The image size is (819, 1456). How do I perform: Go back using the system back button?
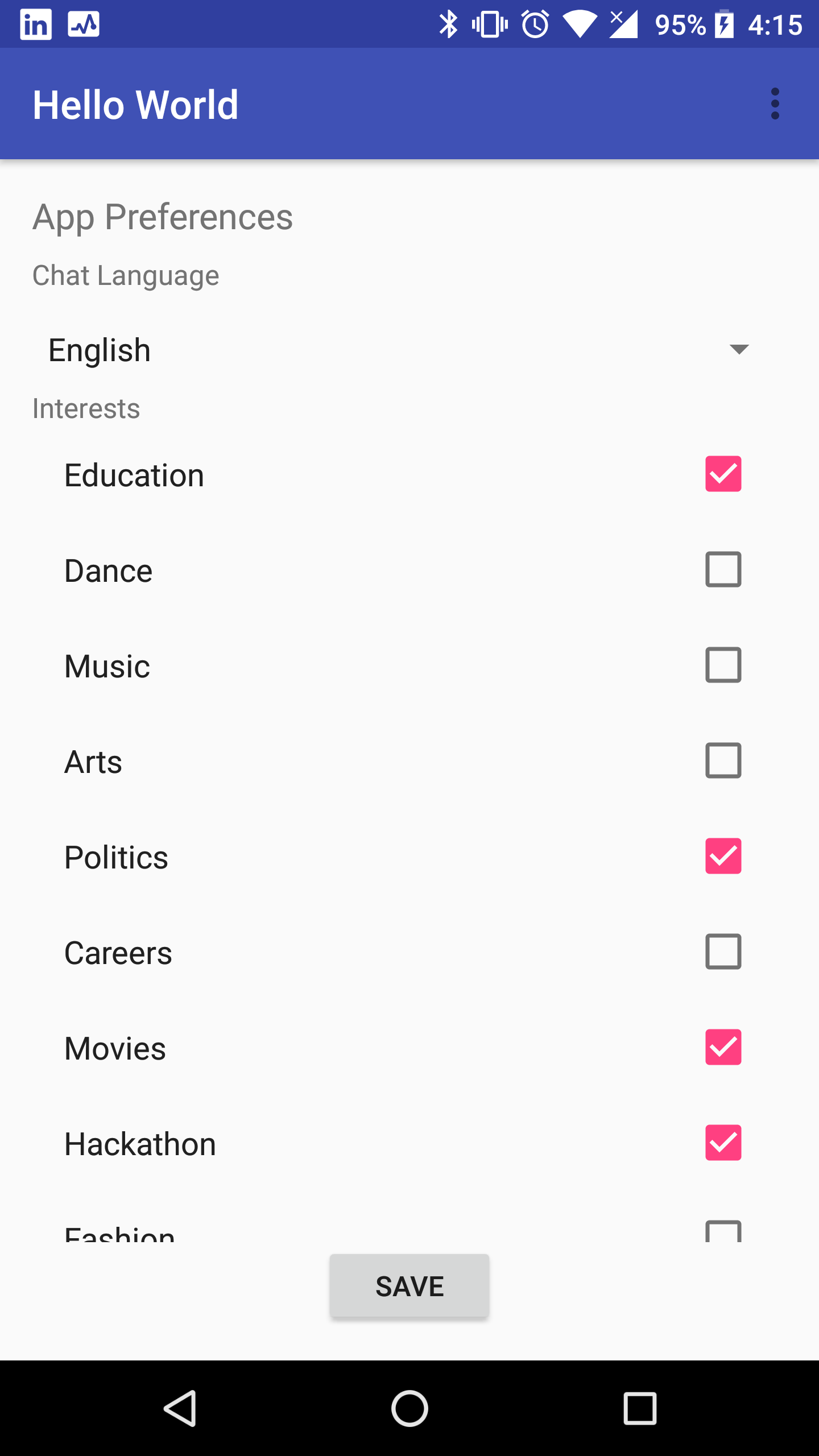(x=180, y=1409)
